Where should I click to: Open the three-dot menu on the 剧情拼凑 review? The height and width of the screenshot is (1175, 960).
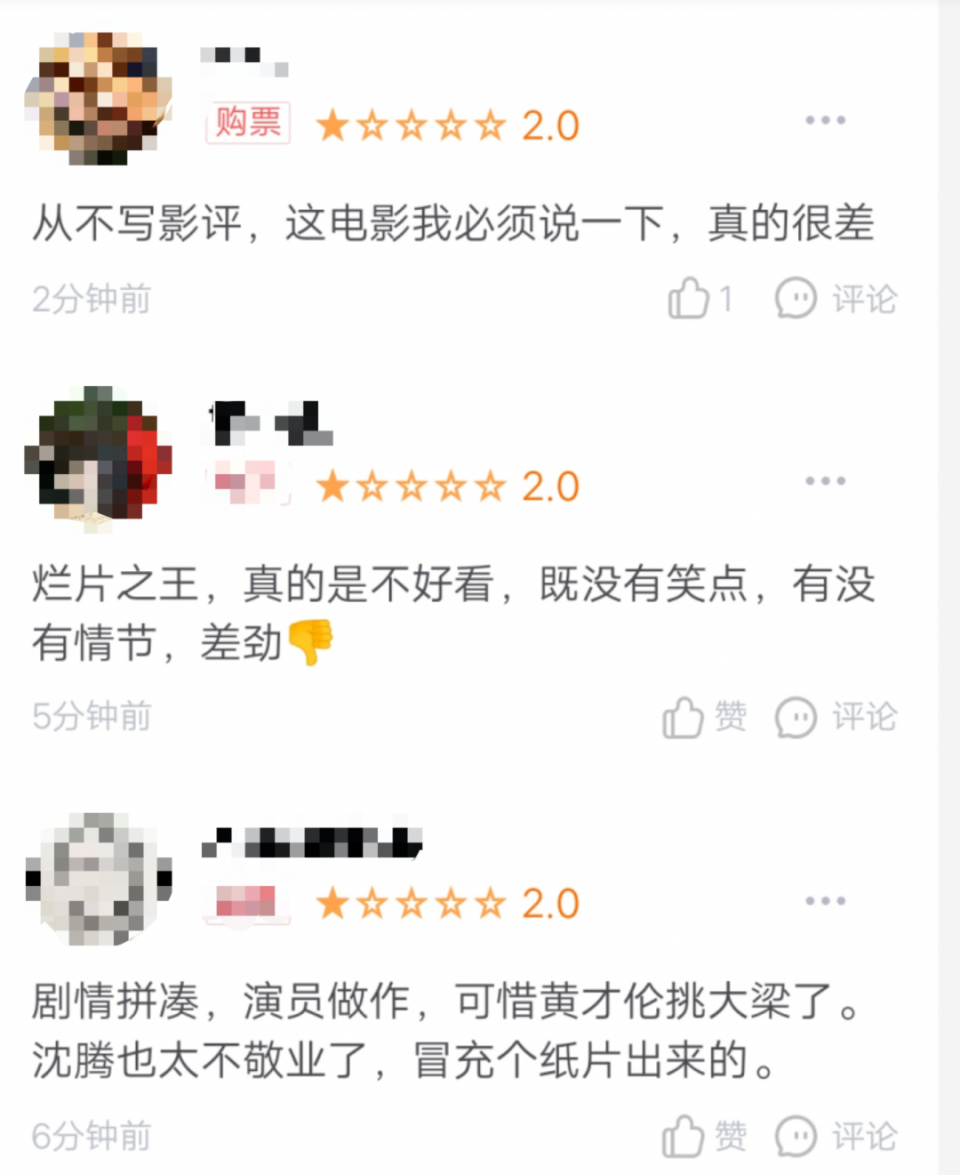coord(825,901)
